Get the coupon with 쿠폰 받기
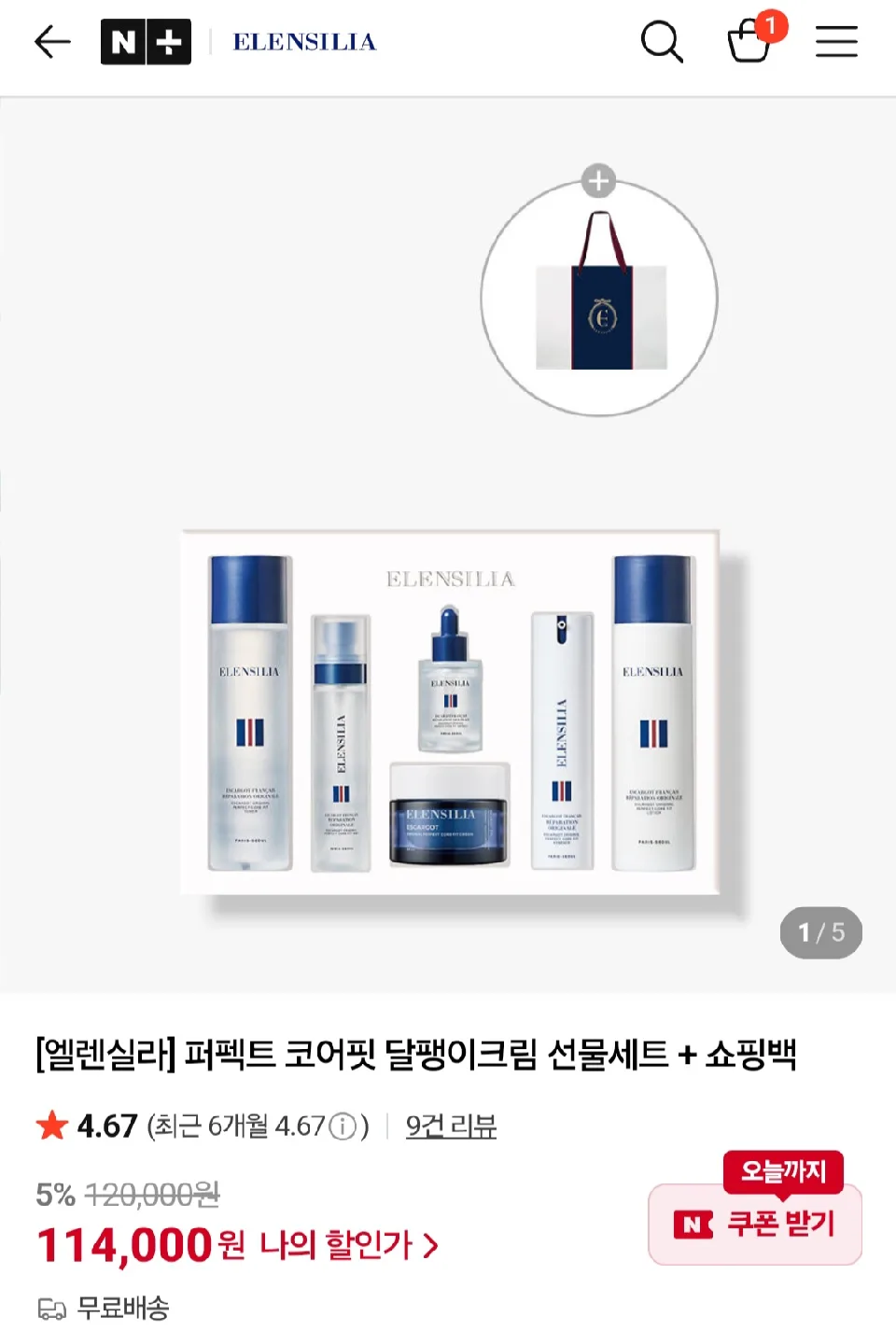Viewport: 896px width, 1344px height. coord(755,1224)
